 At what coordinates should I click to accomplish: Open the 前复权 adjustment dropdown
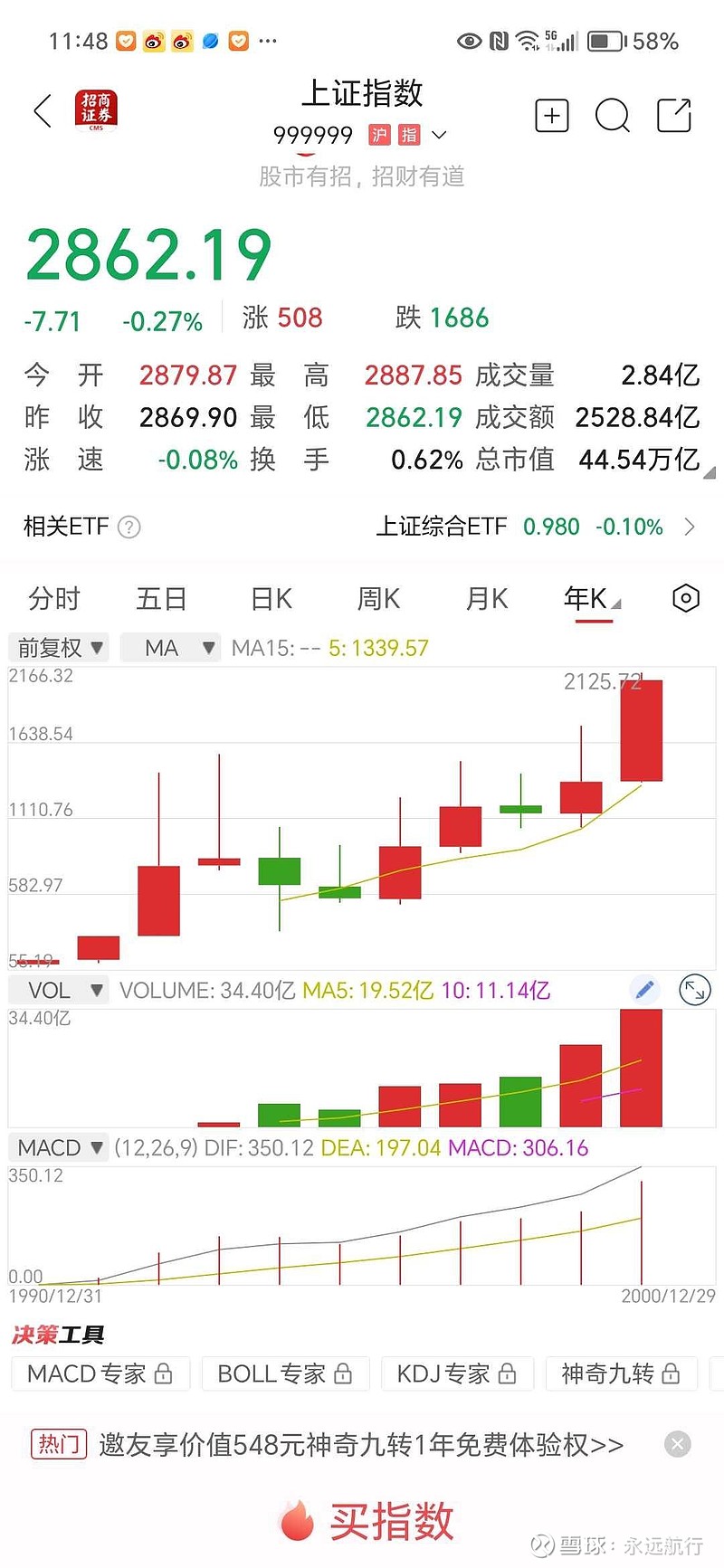[x=59, y=648]
